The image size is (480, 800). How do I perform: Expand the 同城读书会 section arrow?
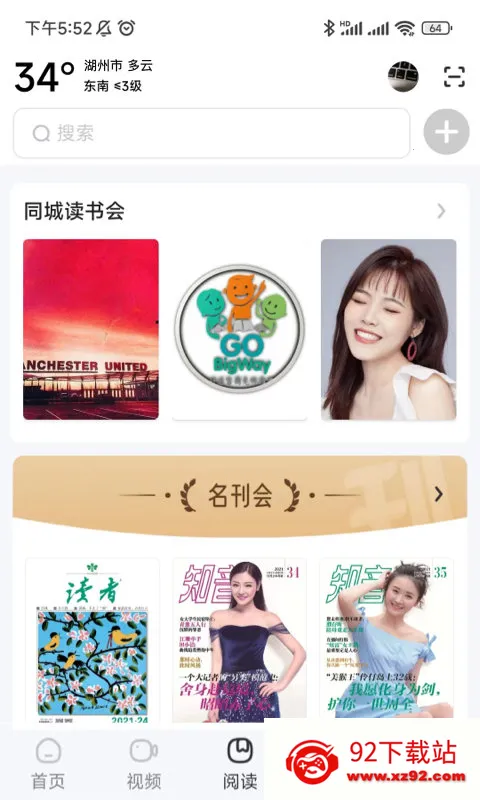point(441,211)
